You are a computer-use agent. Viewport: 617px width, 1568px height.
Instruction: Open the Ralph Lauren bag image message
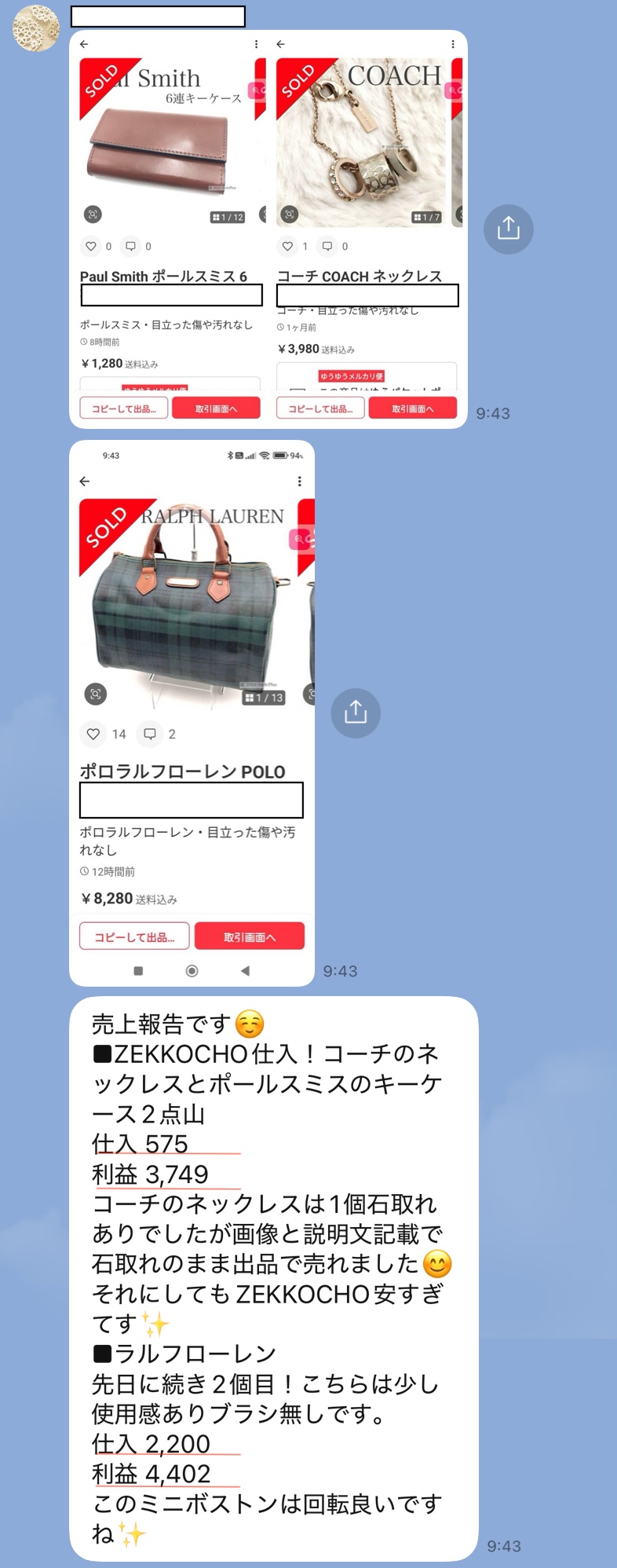[x=192, y=713]
